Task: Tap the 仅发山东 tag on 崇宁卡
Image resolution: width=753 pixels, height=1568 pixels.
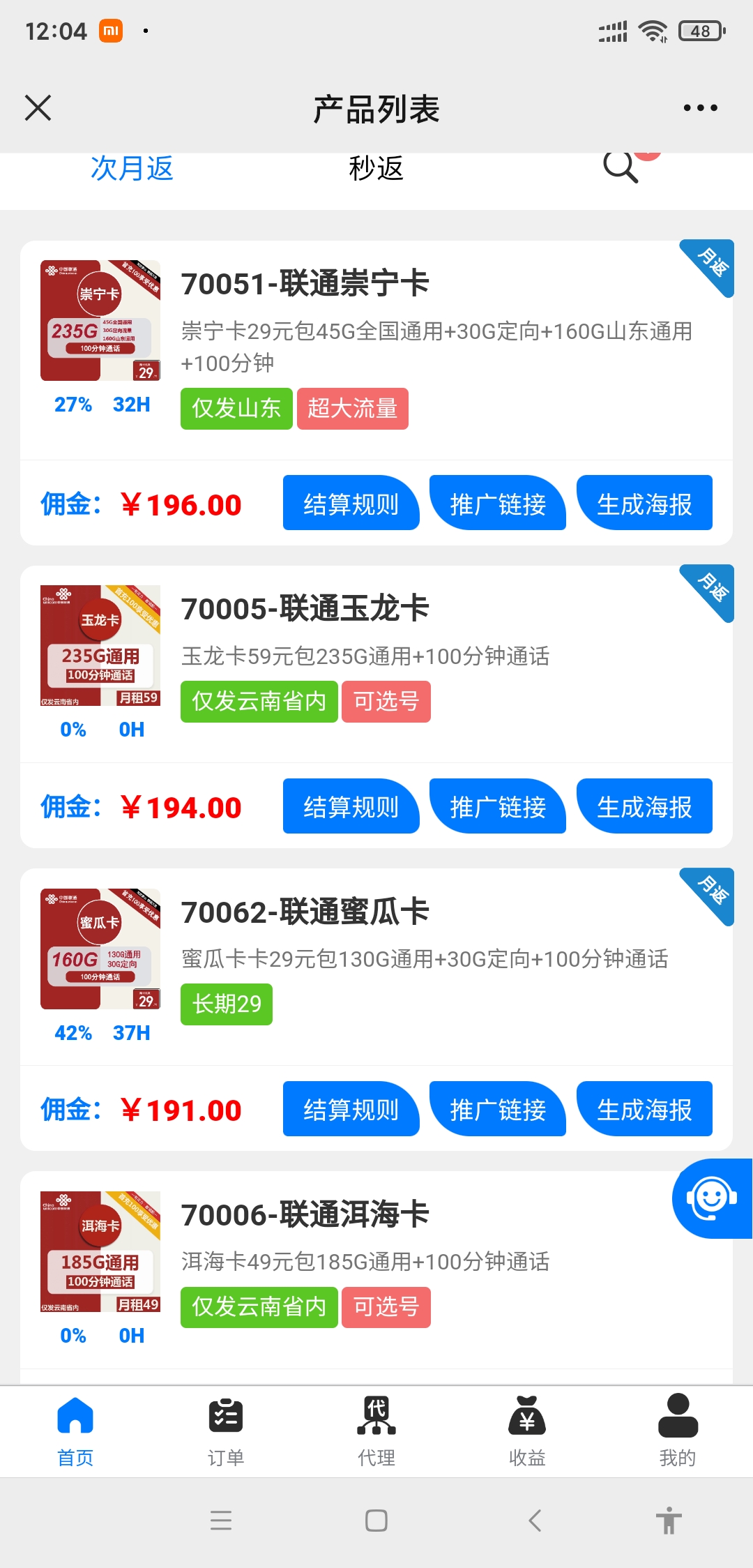Action: point(236,409)
